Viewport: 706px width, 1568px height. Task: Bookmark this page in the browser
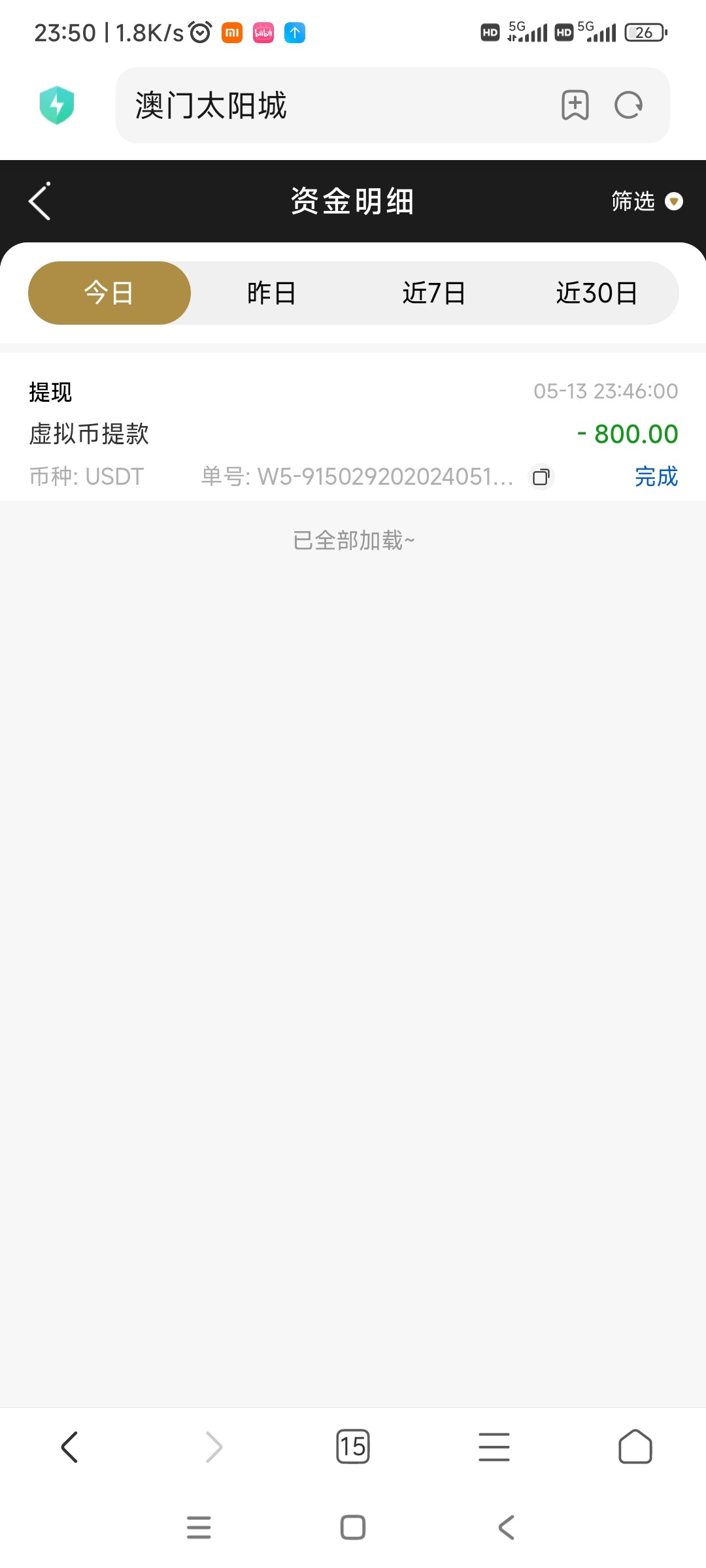[x=575, y=105]
